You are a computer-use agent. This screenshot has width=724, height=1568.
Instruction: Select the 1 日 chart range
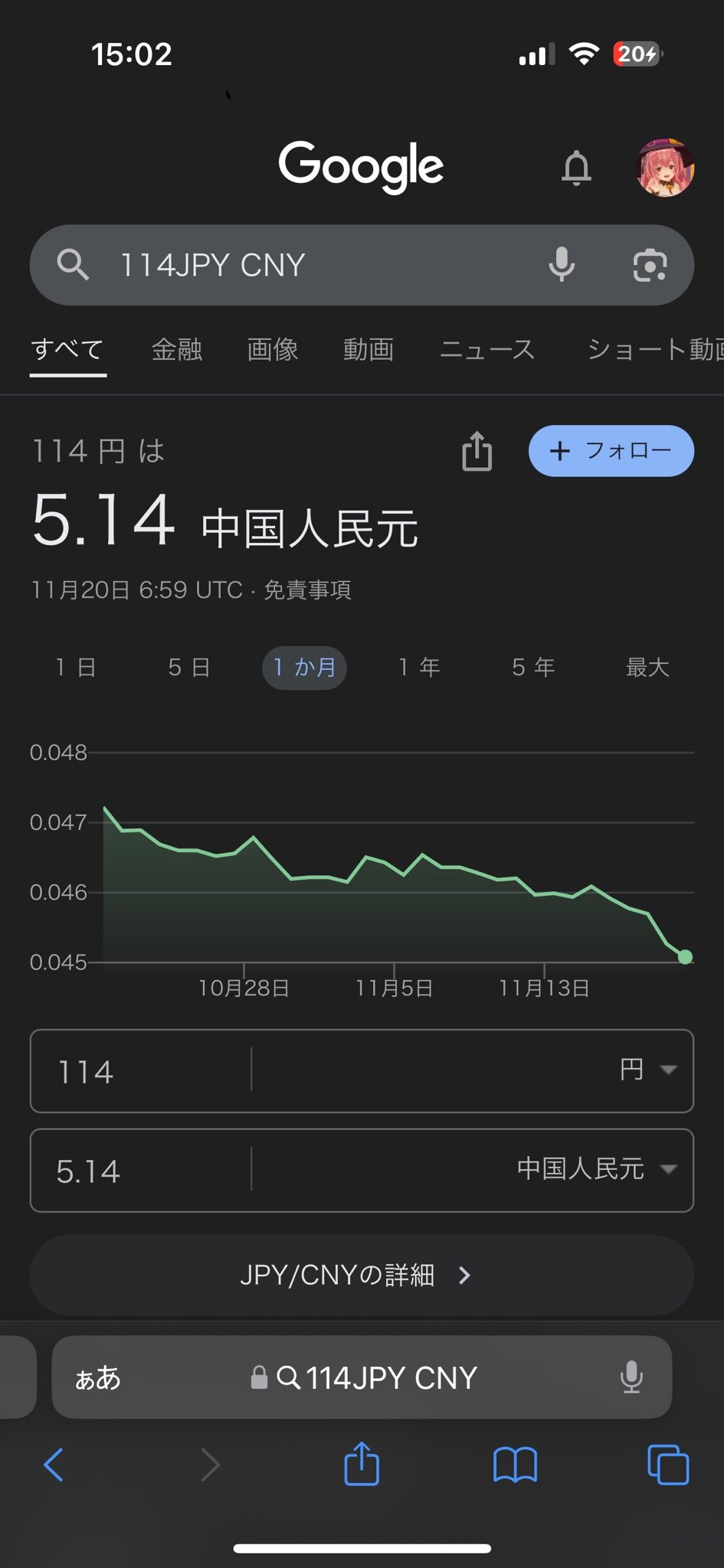[x=76, y=668]
